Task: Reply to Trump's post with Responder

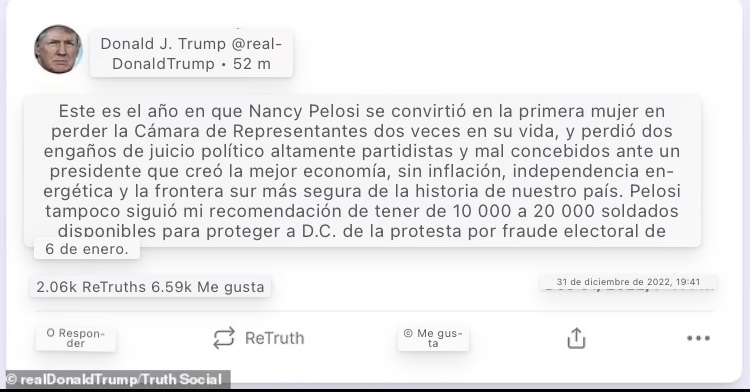Action: pyautogui.click(x=76, y=338)
